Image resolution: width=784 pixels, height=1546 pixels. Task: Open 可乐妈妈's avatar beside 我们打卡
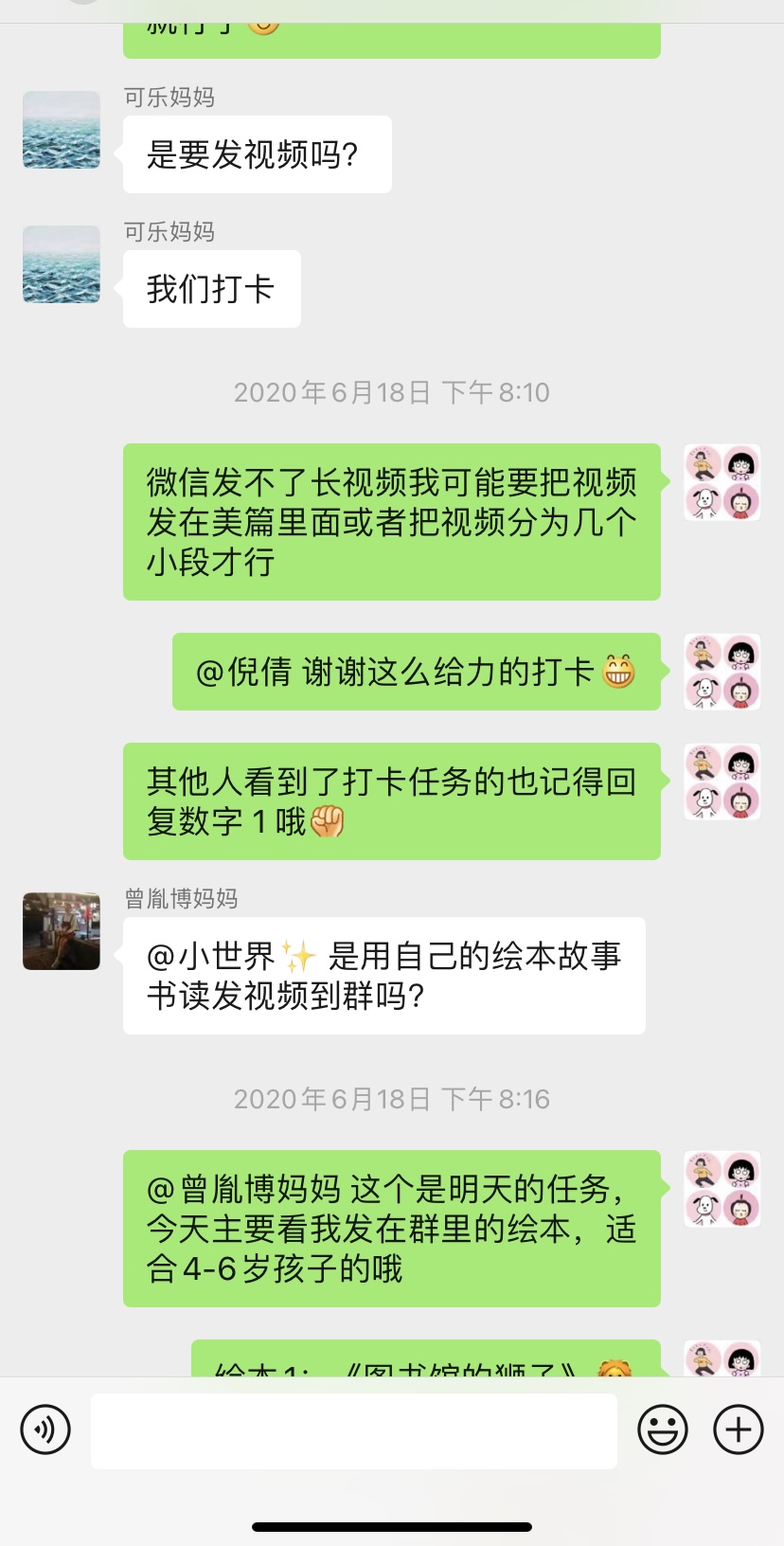(x=62, y=264)
